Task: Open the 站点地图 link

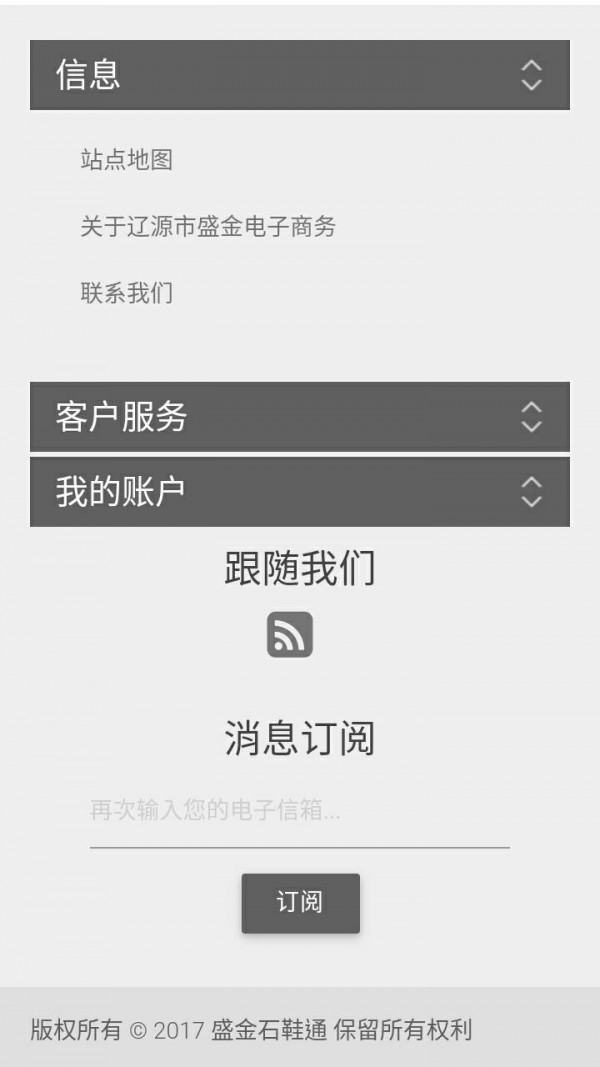Action: [127, 160]
